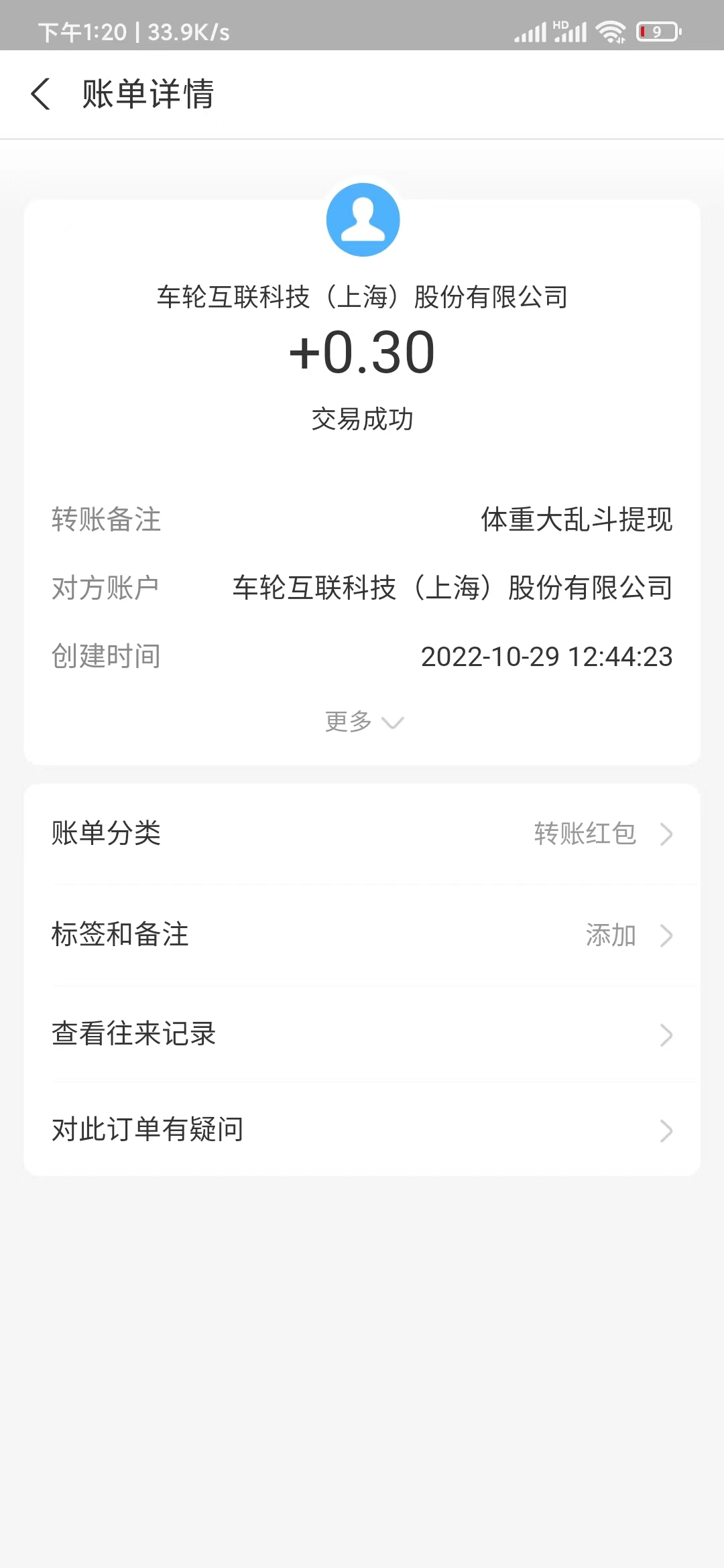Click the arrow beside 对此订单有疑问
Image resolution: width=724 pixels, height=1568 pixels.
[x=666, y=1132]
